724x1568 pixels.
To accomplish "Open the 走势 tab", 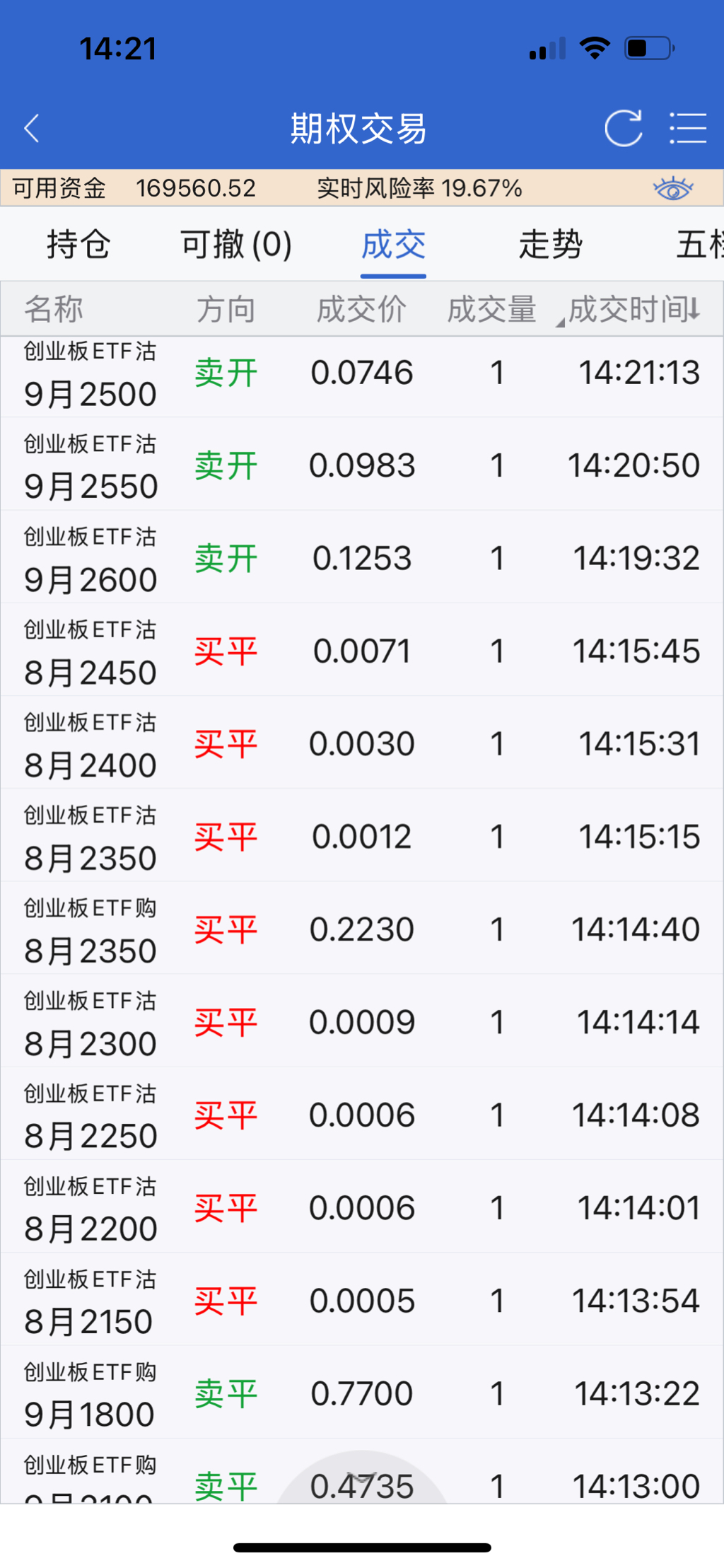I will coord(551,245).
